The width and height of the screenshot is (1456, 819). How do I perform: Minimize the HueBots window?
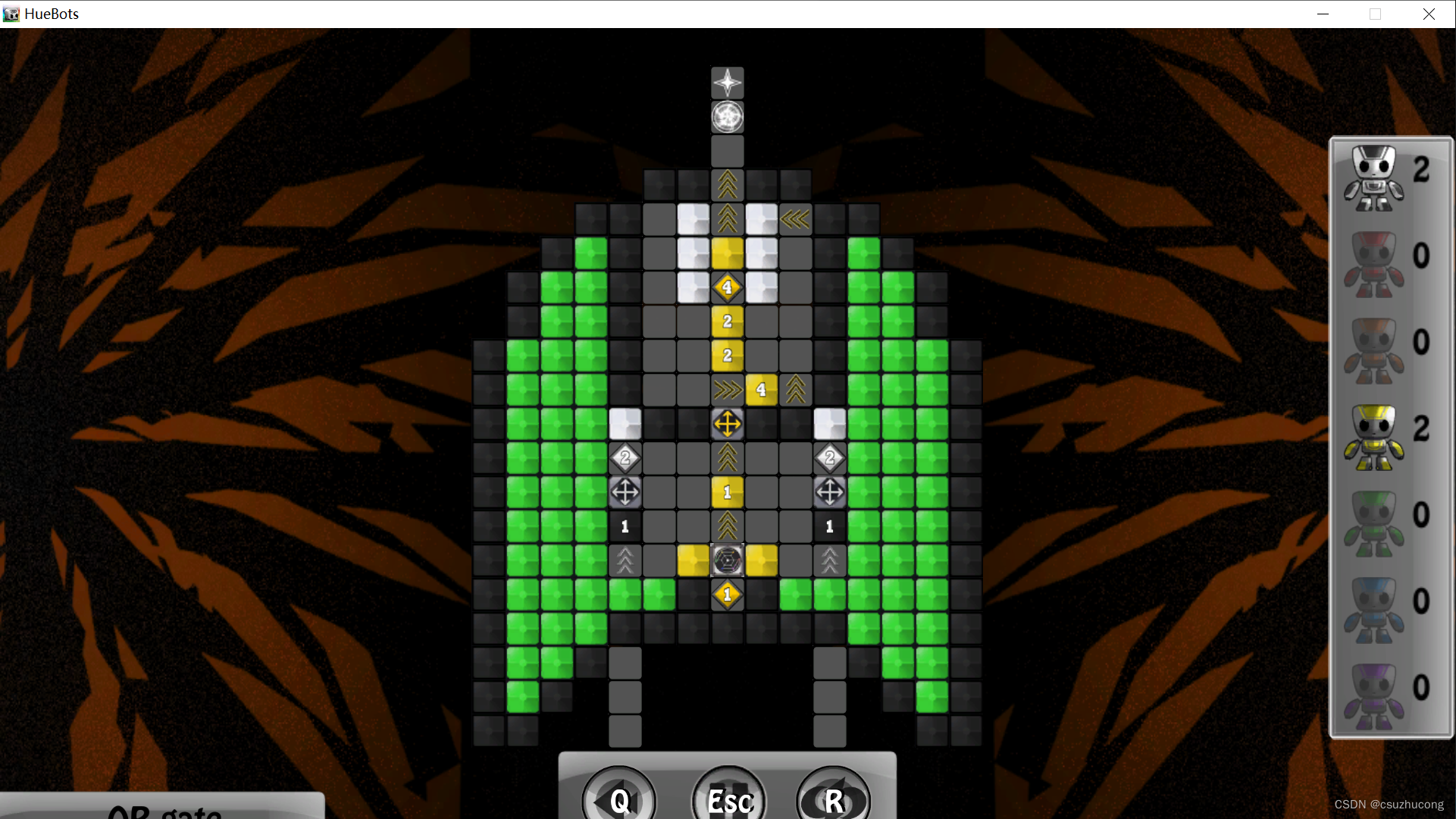[1323, 14]
